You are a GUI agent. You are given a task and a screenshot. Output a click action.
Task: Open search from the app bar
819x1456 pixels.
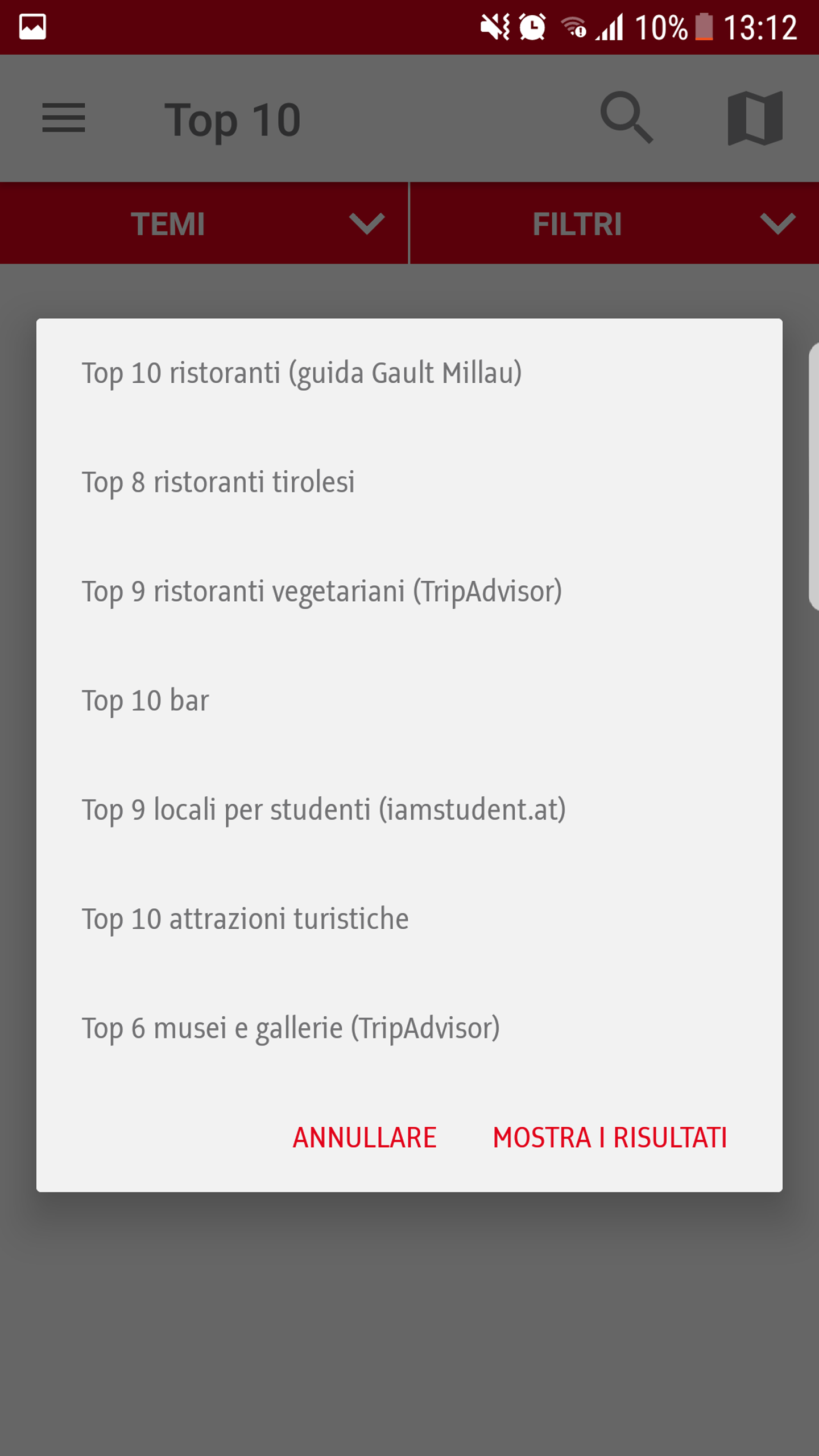click(626, 118)
